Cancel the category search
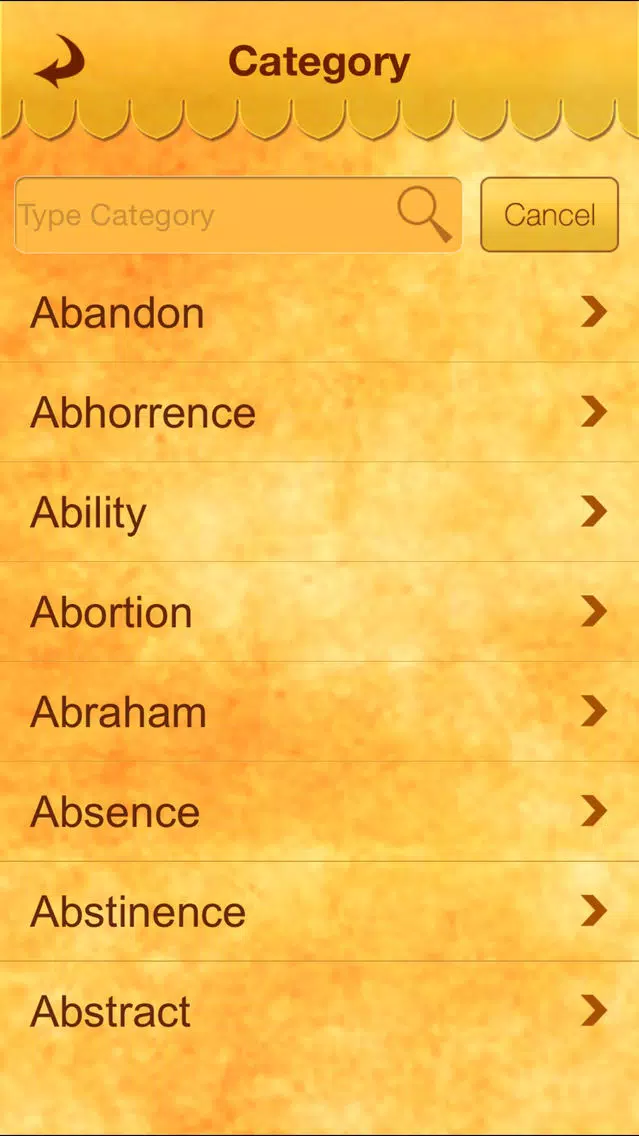 tap(549, 215)
